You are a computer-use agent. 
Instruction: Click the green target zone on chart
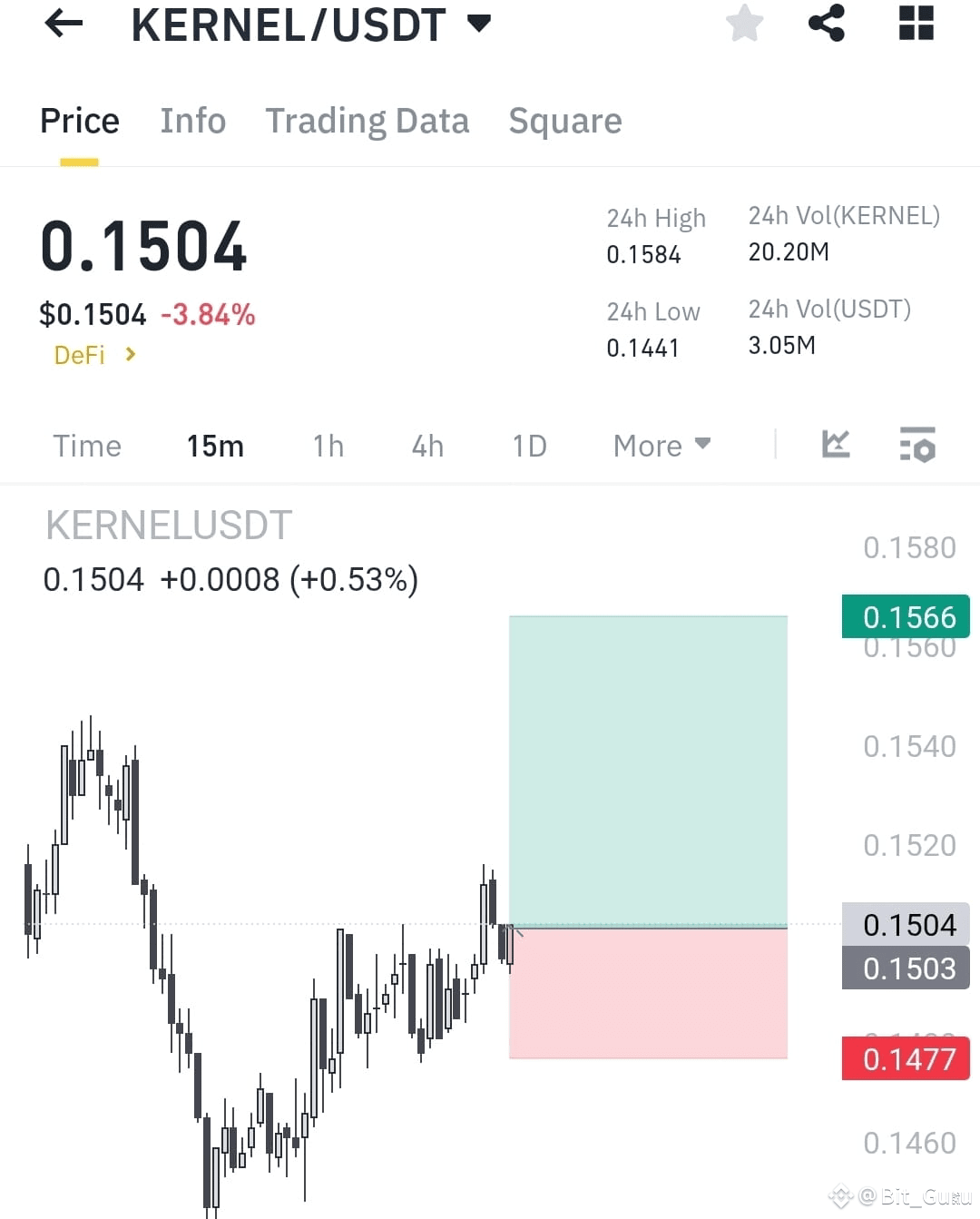click(648, 772)
